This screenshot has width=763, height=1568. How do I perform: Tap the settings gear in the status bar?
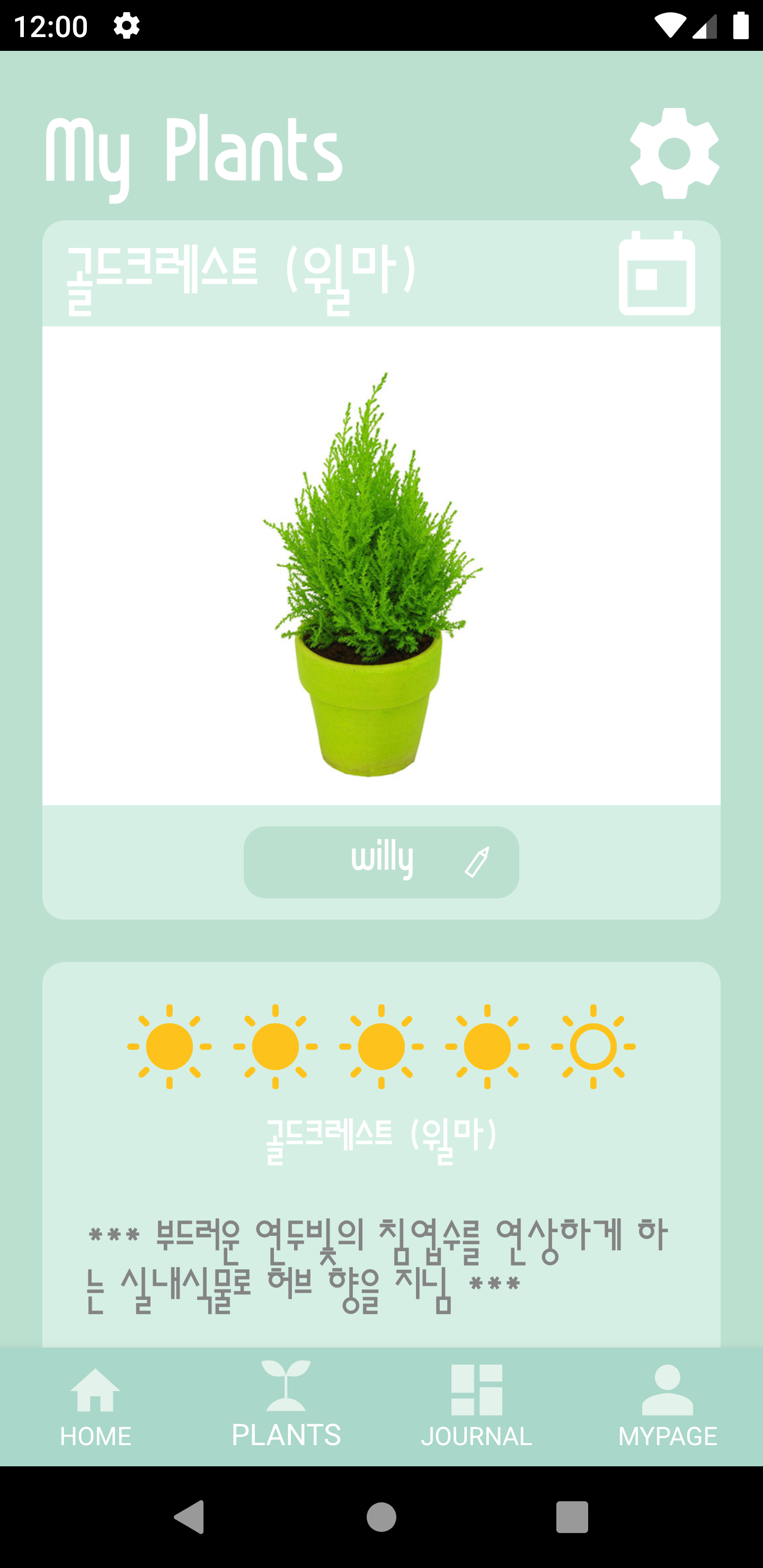pos(127,25)
